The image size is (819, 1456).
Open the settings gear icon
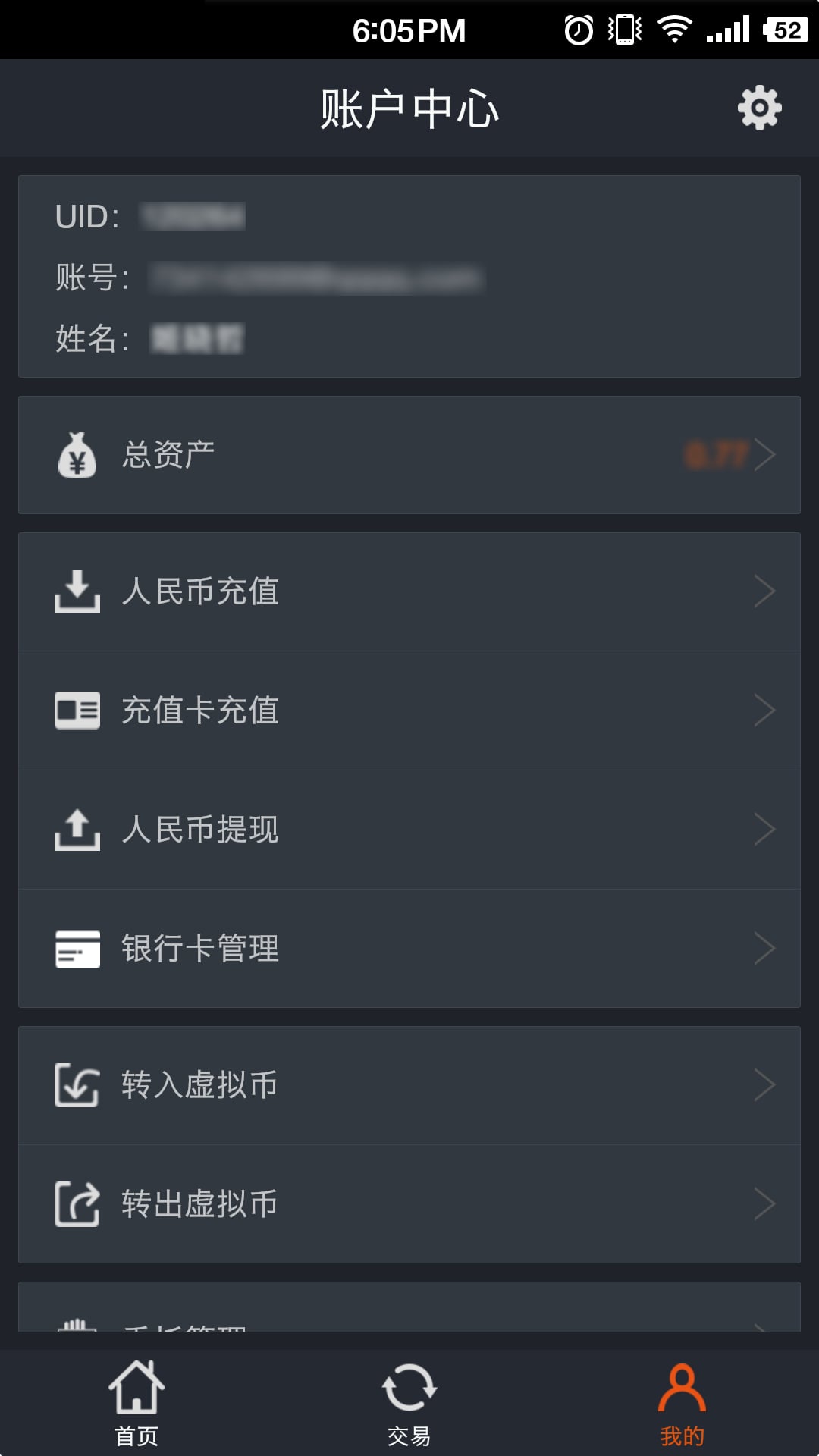(x=758, y=108)
